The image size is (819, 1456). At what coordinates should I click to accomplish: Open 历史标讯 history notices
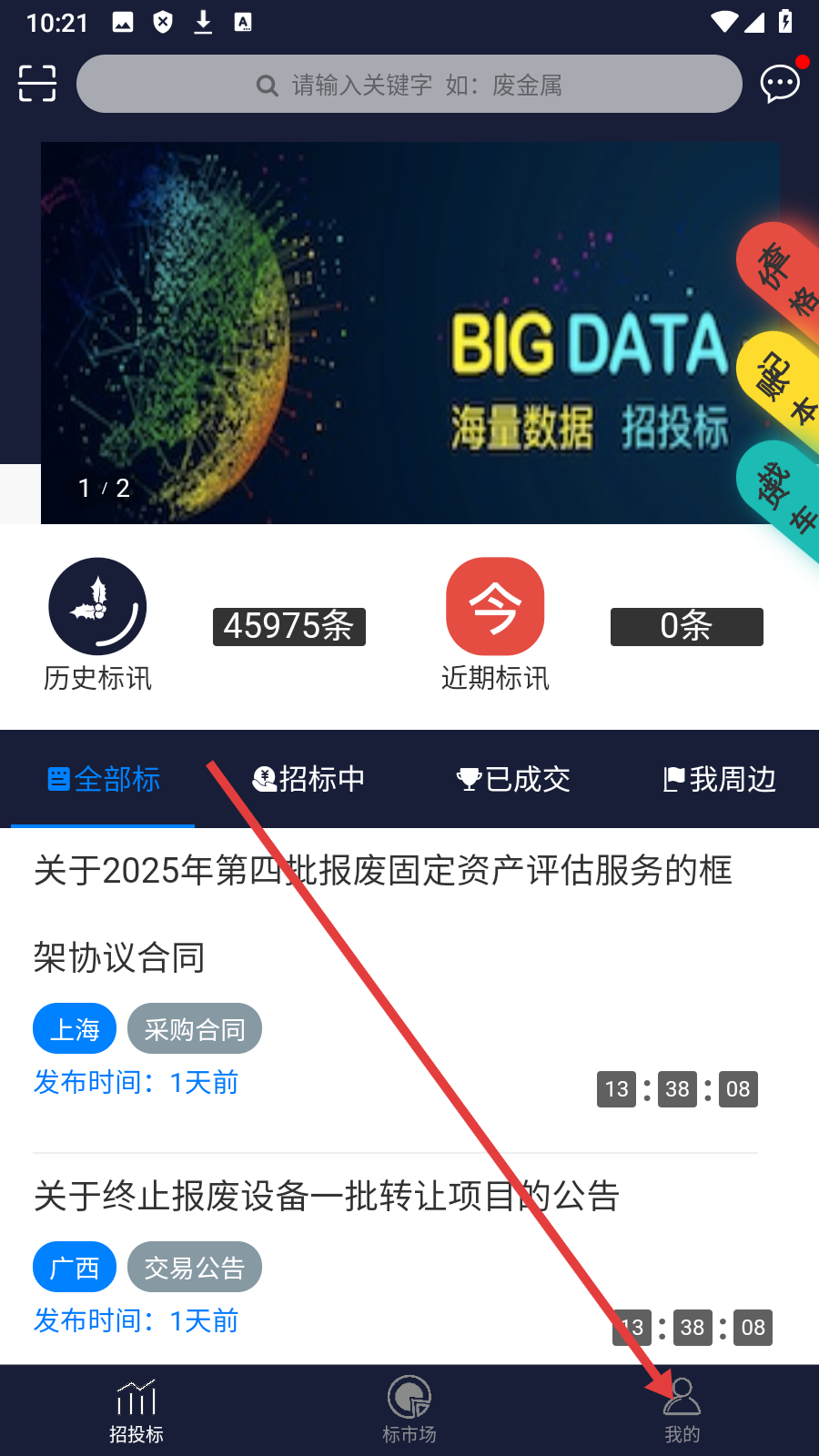tap(97, 623)
